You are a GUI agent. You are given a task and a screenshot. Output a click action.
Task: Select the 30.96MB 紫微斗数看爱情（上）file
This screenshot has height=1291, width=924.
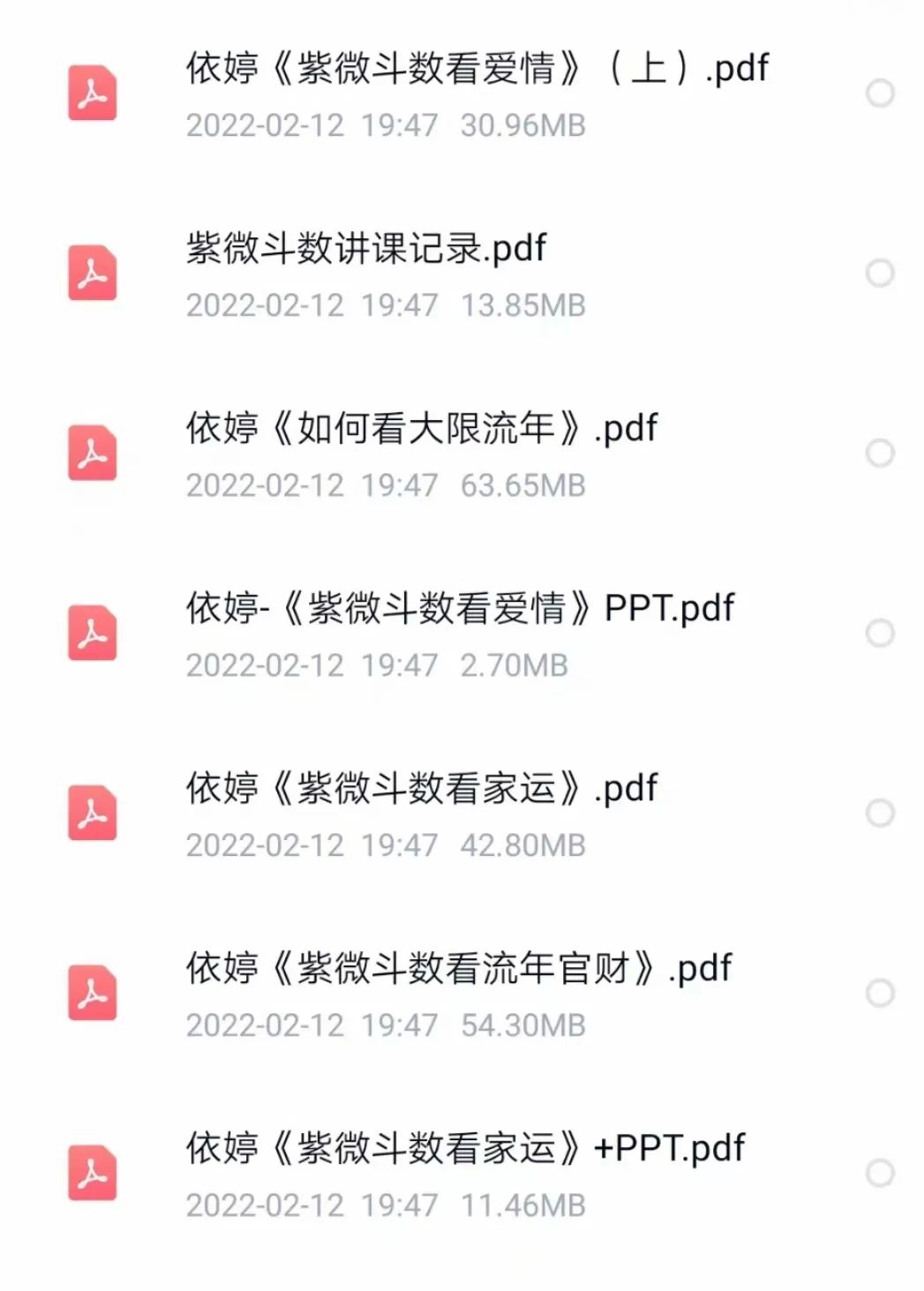[x=880, y=94]
